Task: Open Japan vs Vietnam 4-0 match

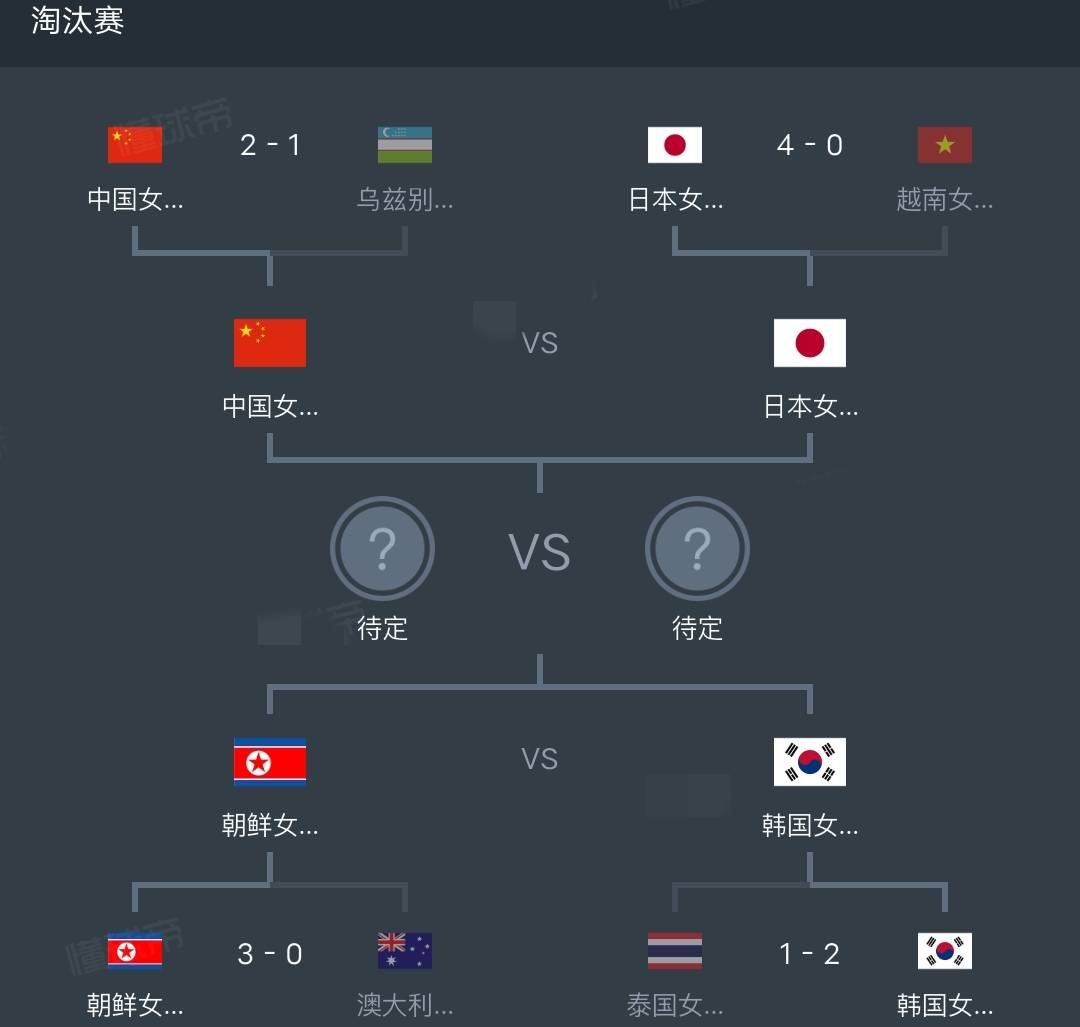Action: tap(810, 146)
